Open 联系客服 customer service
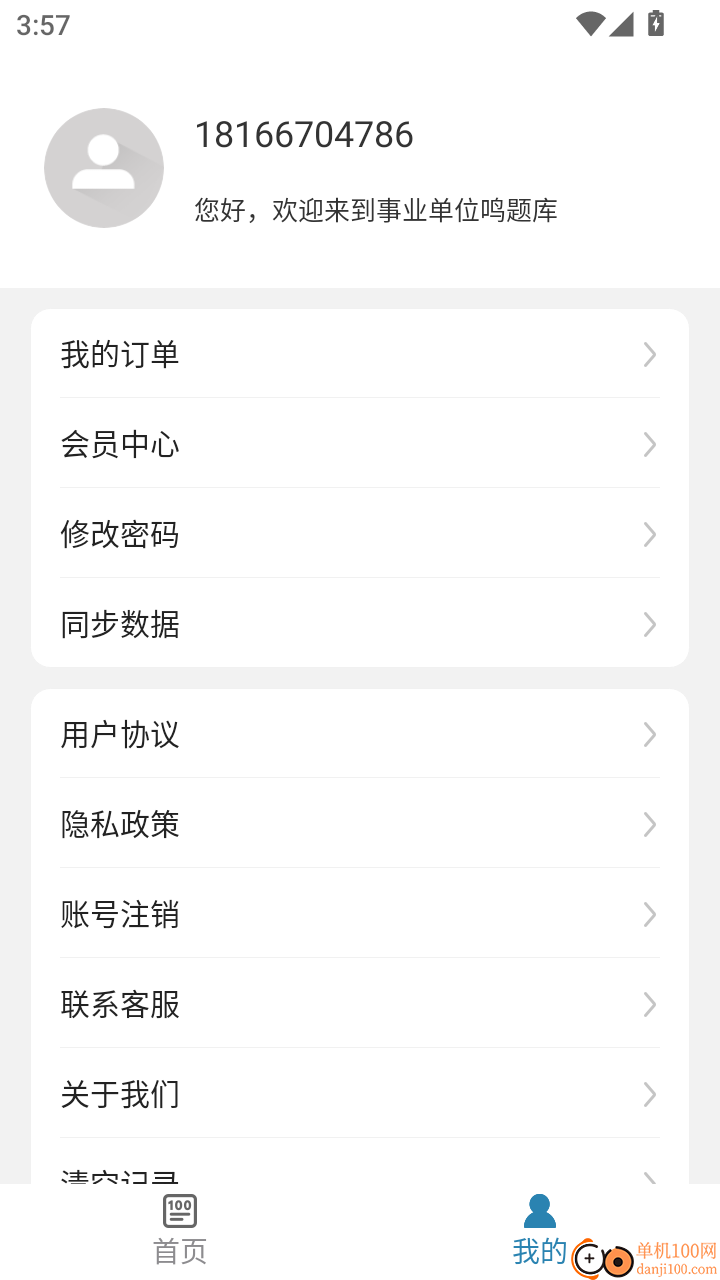 (x=120, y=1004)
